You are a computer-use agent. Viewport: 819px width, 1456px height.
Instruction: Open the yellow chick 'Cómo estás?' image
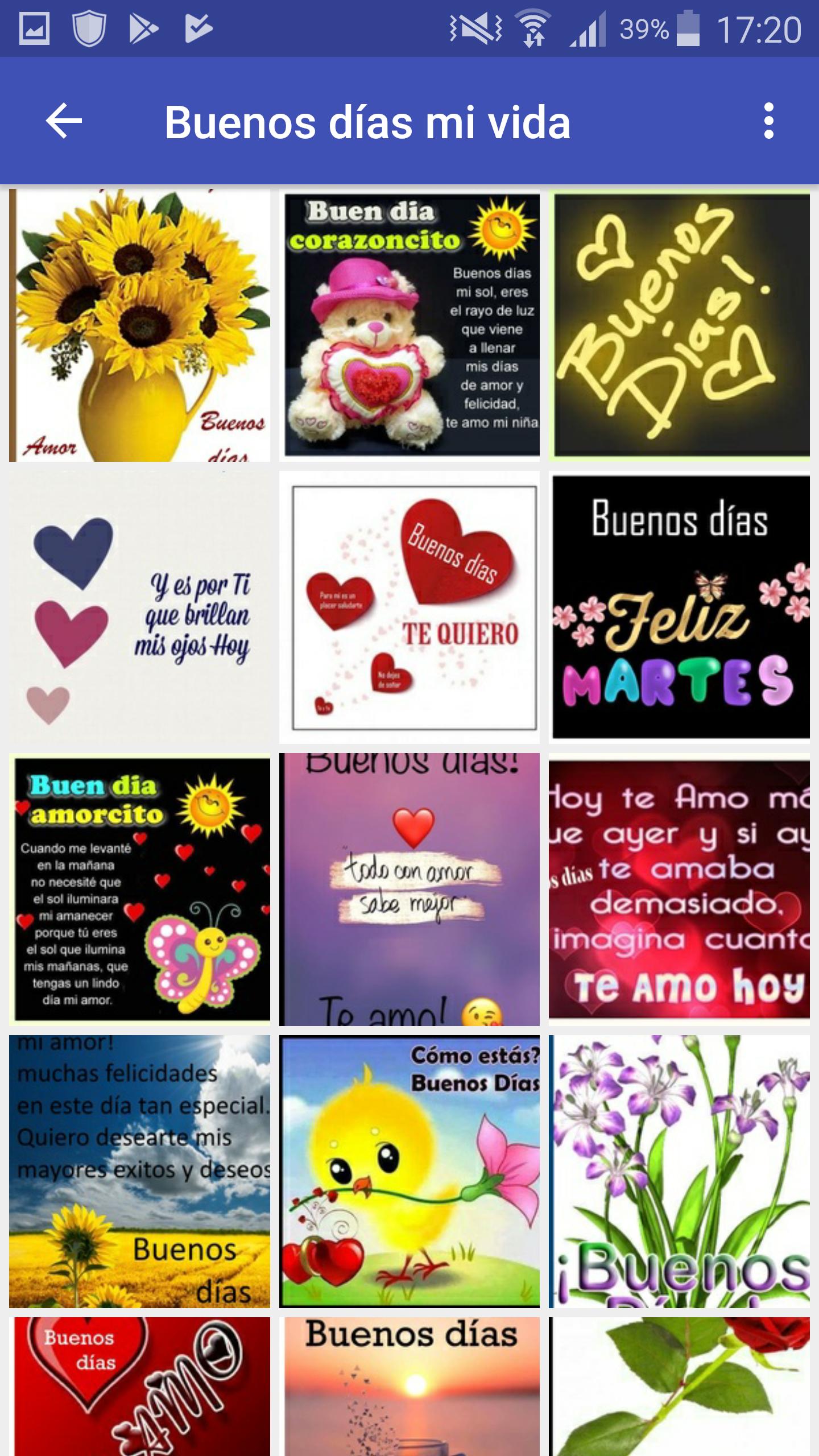409,1171
